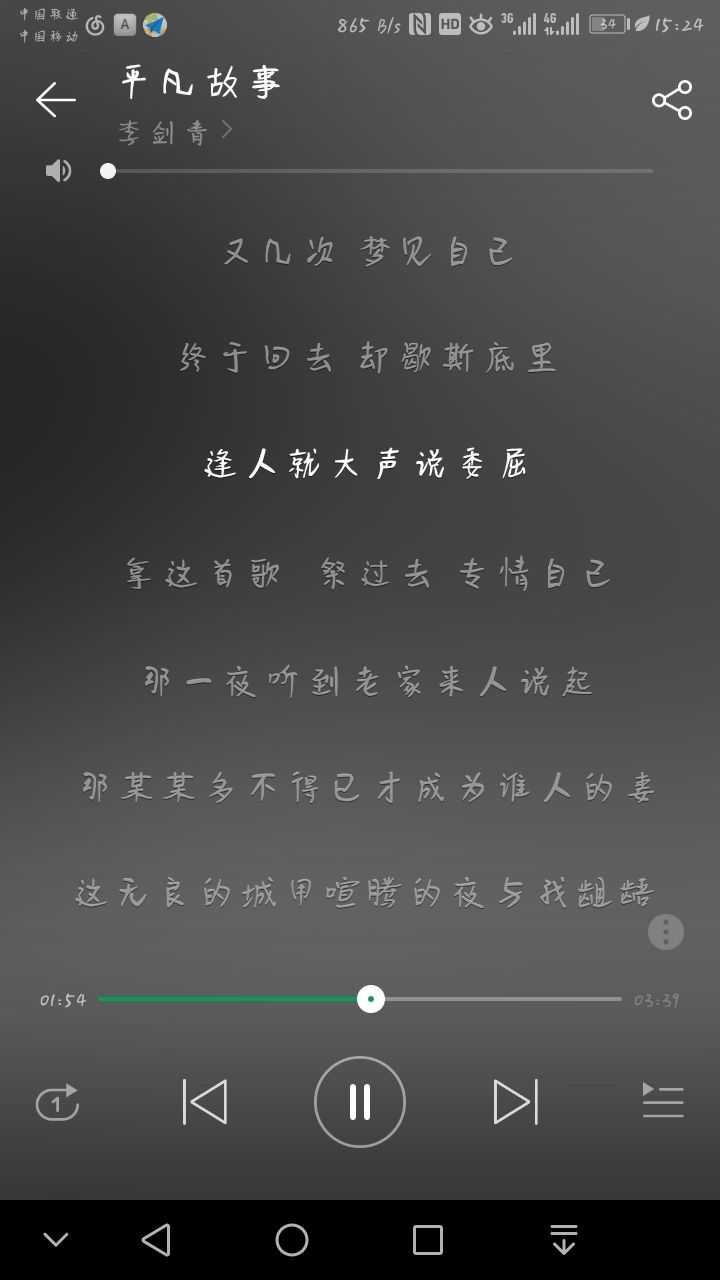This screenshot has height=1280, width=720.
Task: Pause the song 平凡故事
Action: pyautogui.click(x=359, y=1101)
